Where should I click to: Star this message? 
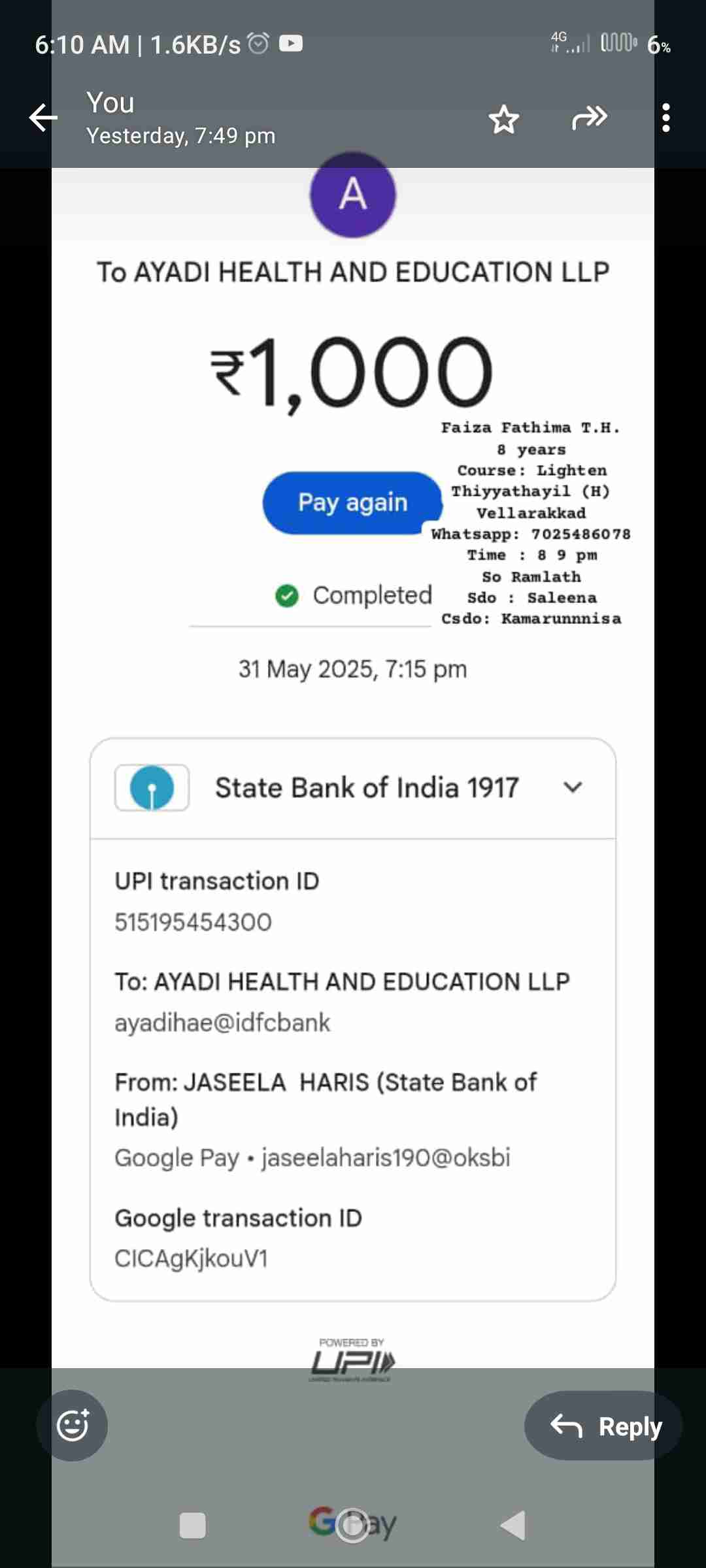pos(504,119)
